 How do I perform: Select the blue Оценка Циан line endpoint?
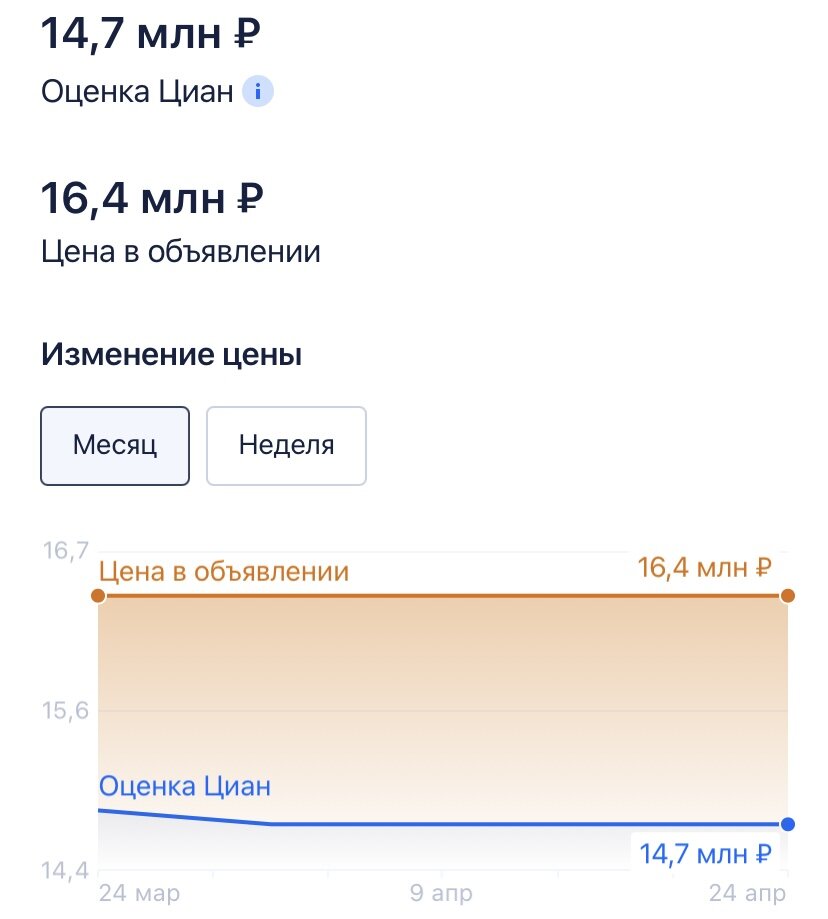[x=789, y=824]
